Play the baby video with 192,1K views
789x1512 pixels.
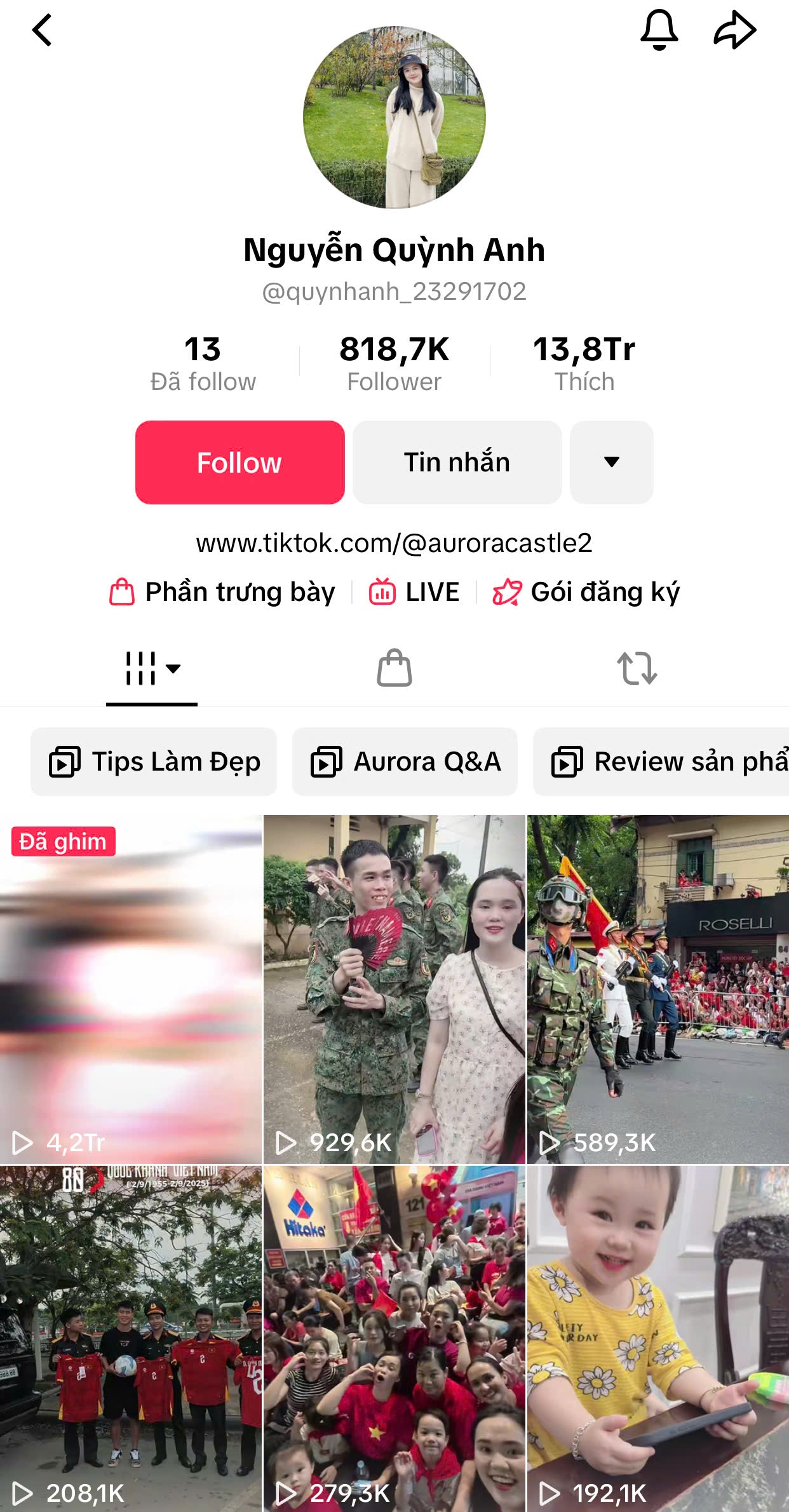(x=657, y=1339)
